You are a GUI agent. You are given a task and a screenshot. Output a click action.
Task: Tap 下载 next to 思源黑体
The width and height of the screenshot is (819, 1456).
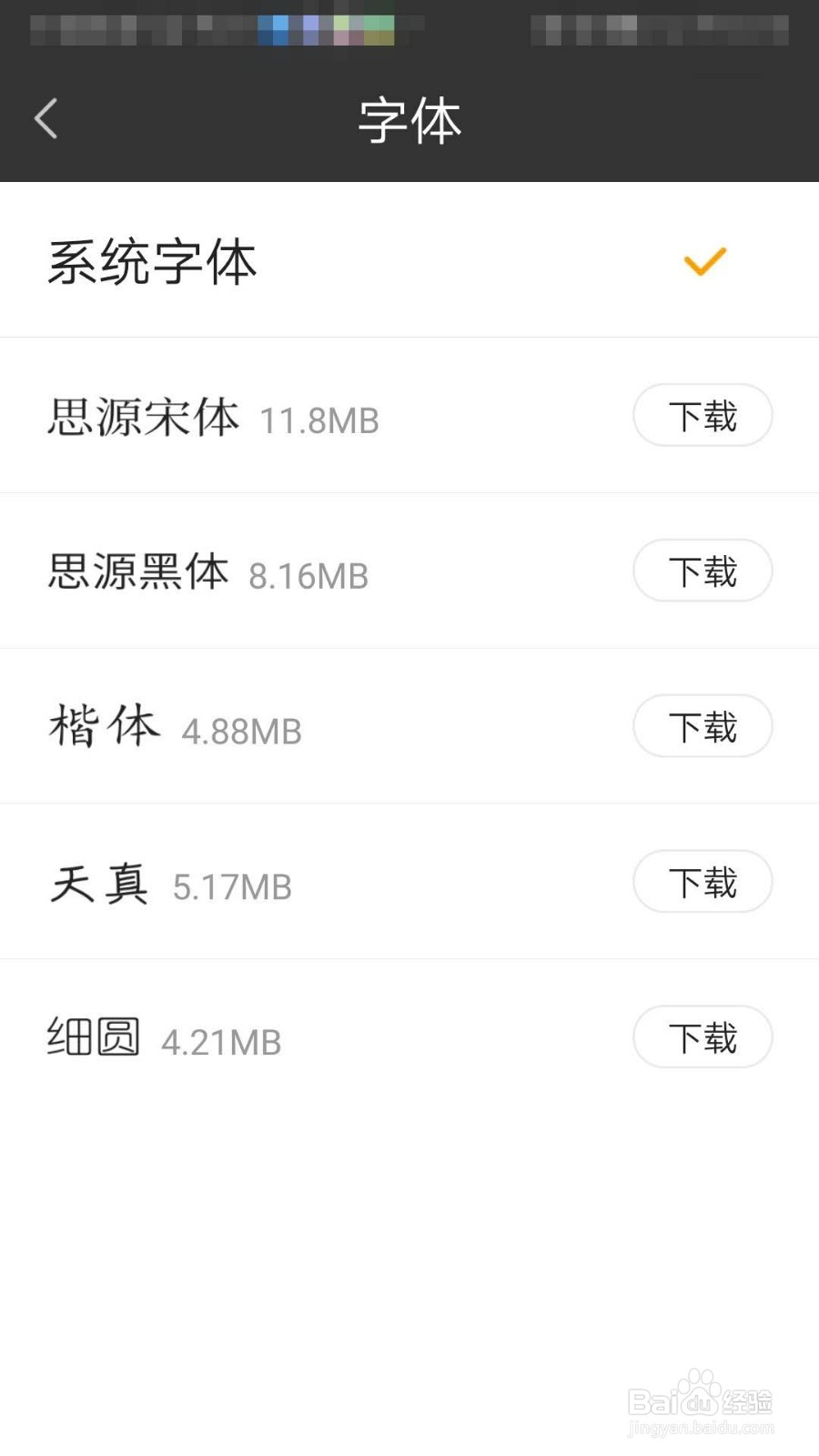tap(703, 571)
